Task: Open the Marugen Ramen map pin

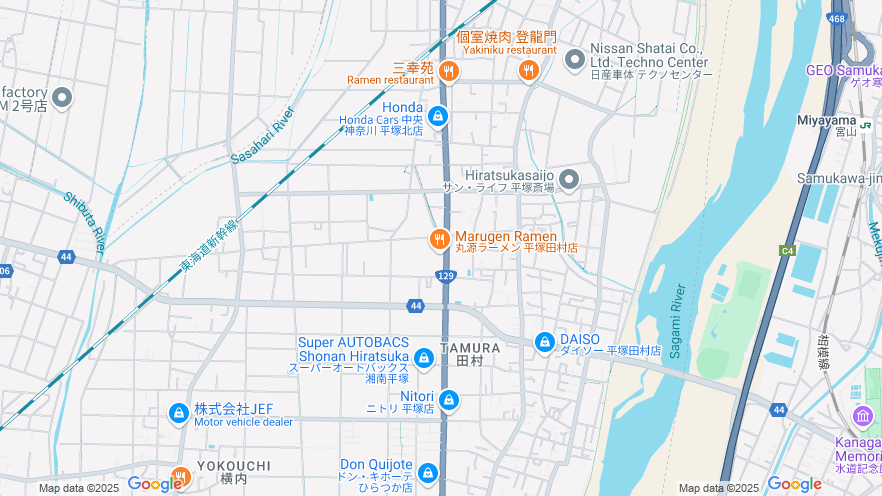Action: tap(438, 239)
